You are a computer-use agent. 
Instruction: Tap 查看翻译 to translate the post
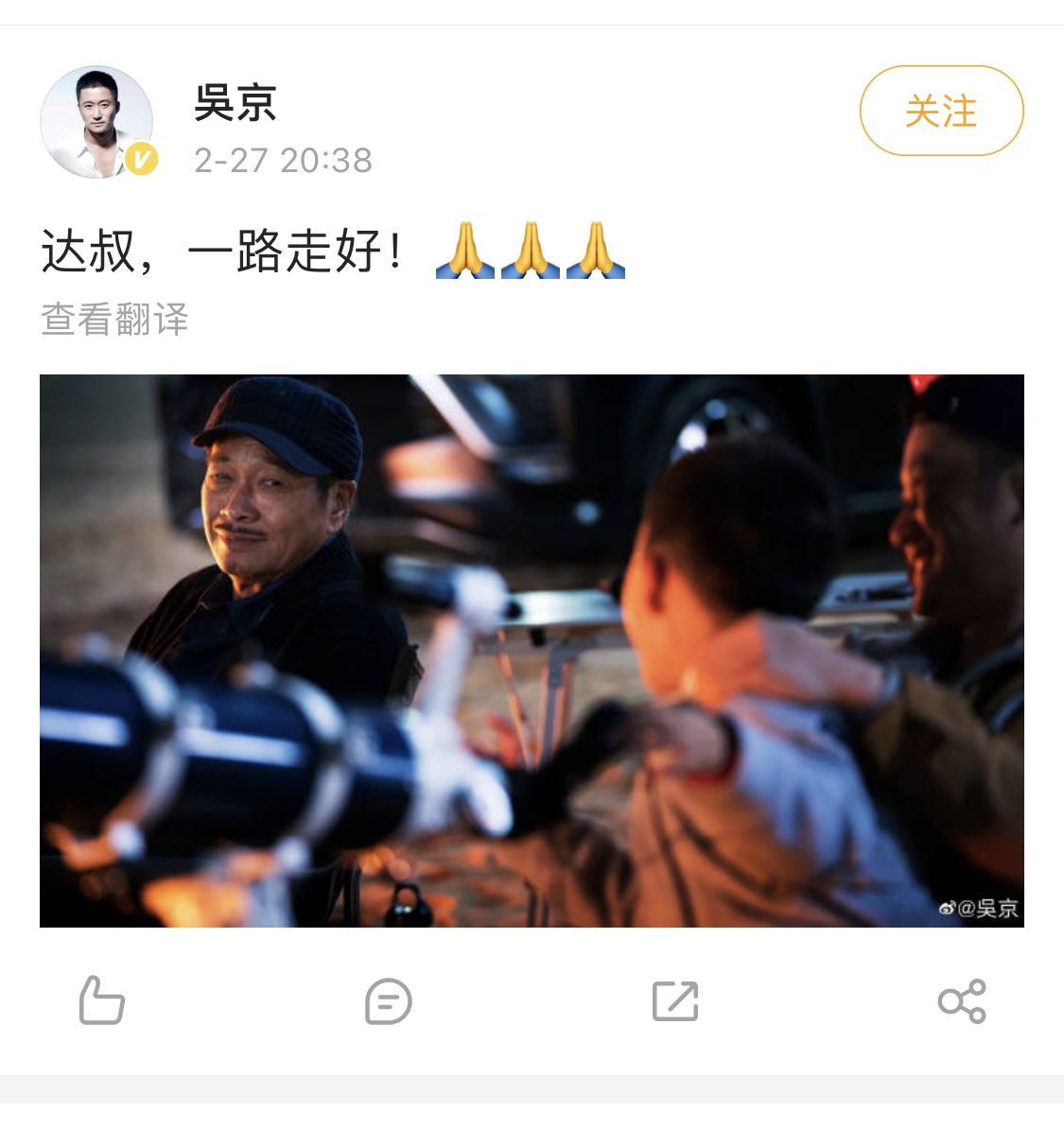click(x=114, y=320)
